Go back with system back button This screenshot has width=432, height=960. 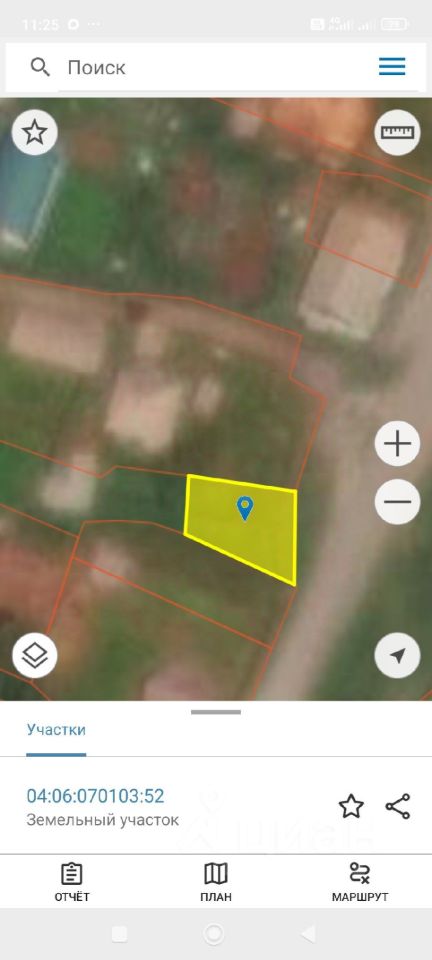[x=308, y=934]
